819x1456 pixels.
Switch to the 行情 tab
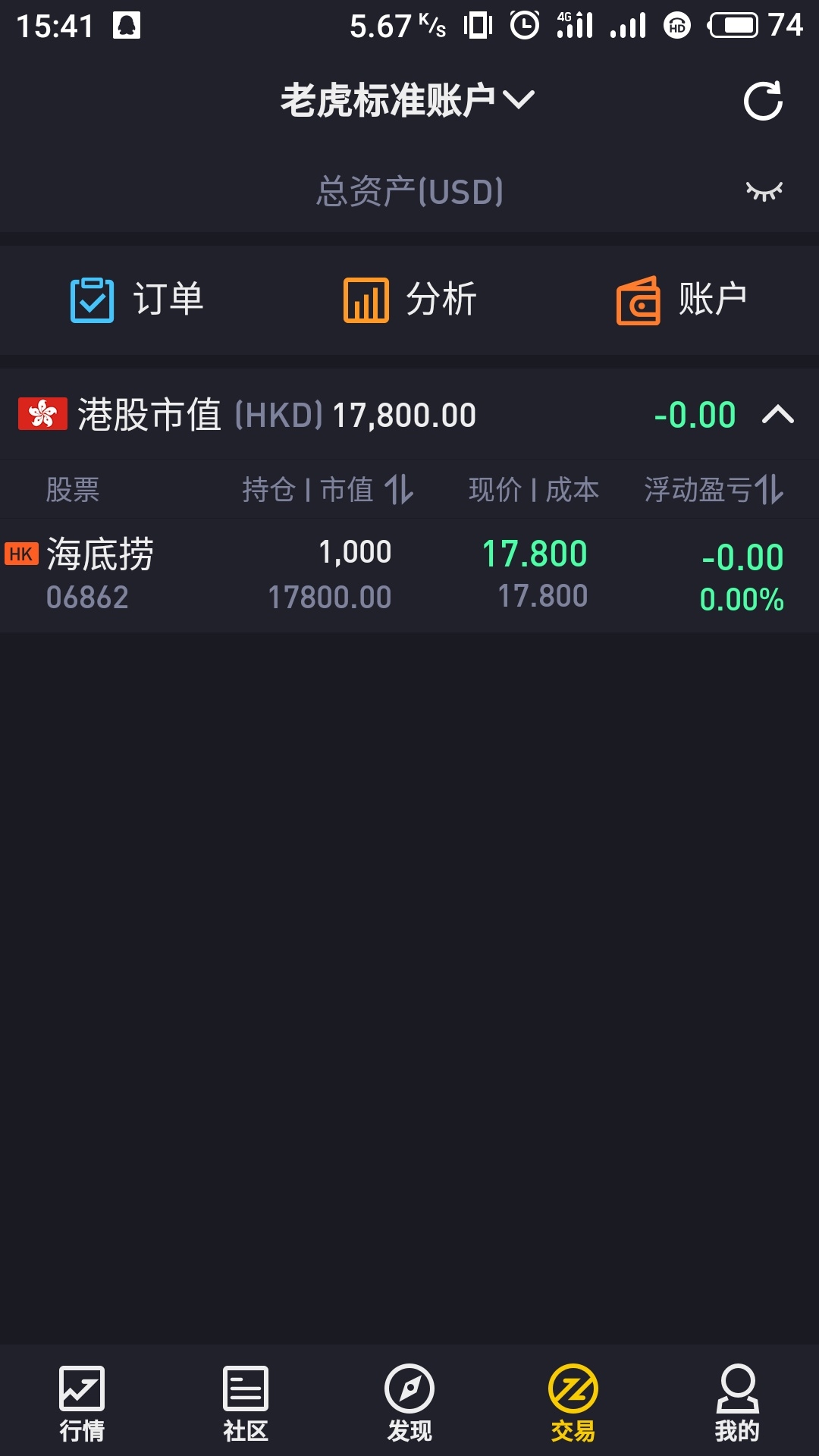pos(82,1404)
